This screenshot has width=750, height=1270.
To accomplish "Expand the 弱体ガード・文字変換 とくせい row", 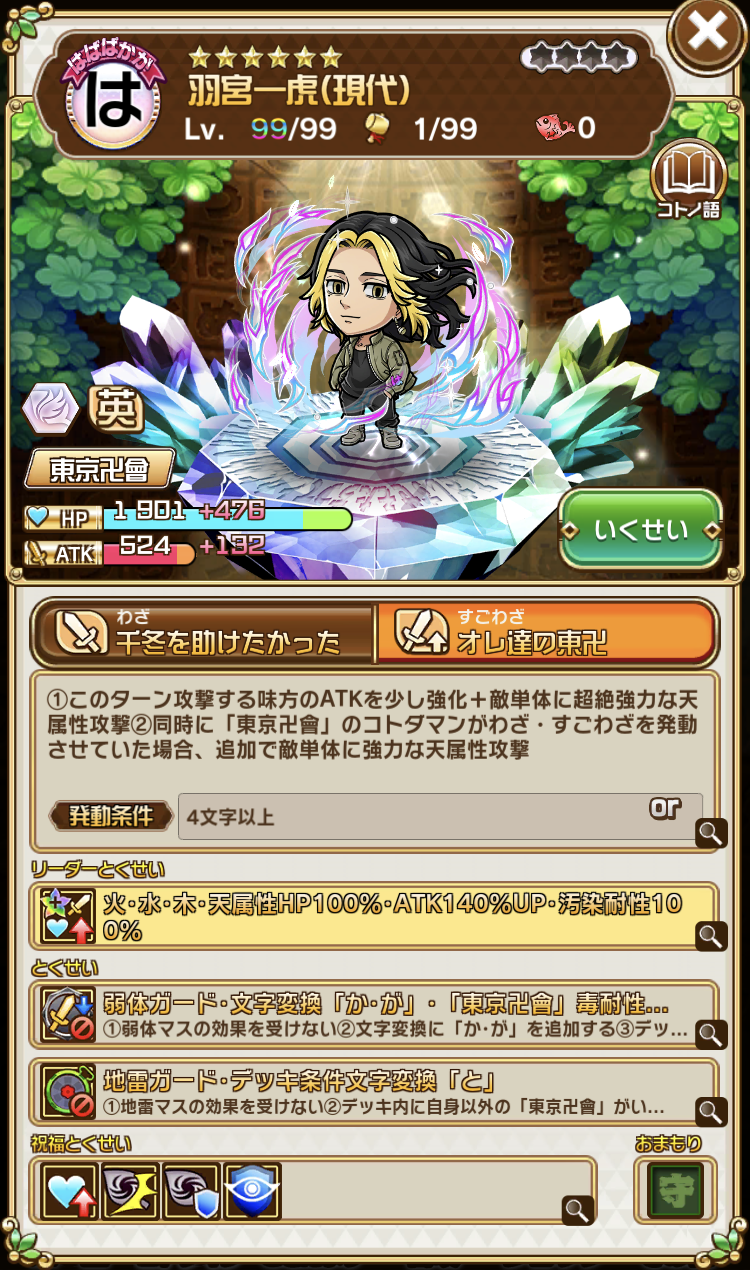I will (x=374, y=1015).
